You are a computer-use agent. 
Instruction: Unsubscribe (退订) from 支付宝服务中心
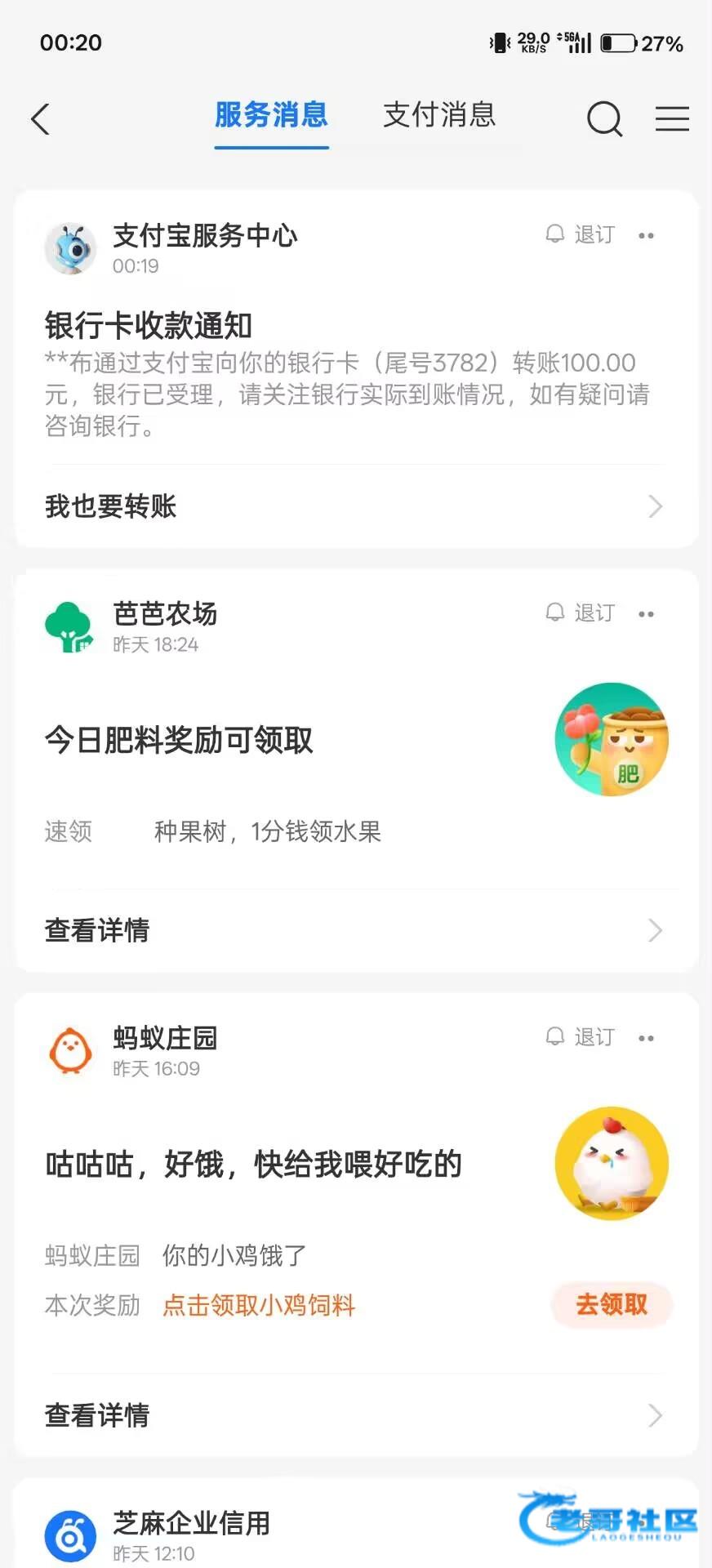(581, 235)
